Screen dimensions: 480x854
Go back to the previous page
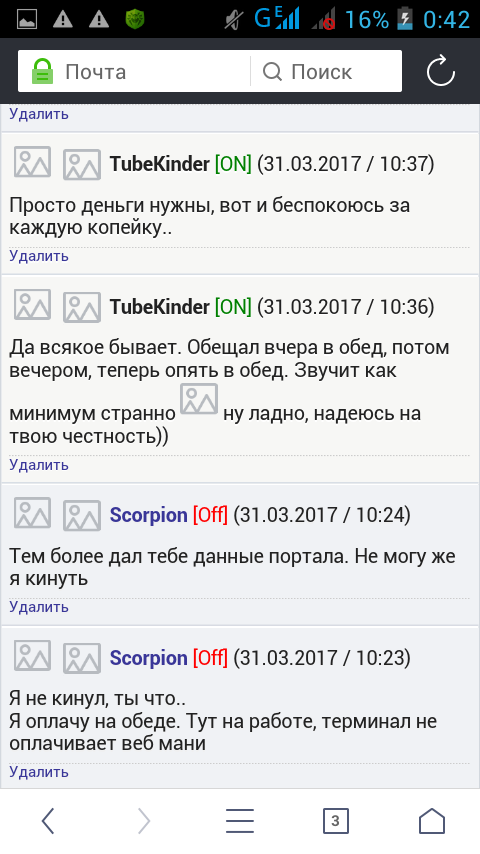(48, 820)
